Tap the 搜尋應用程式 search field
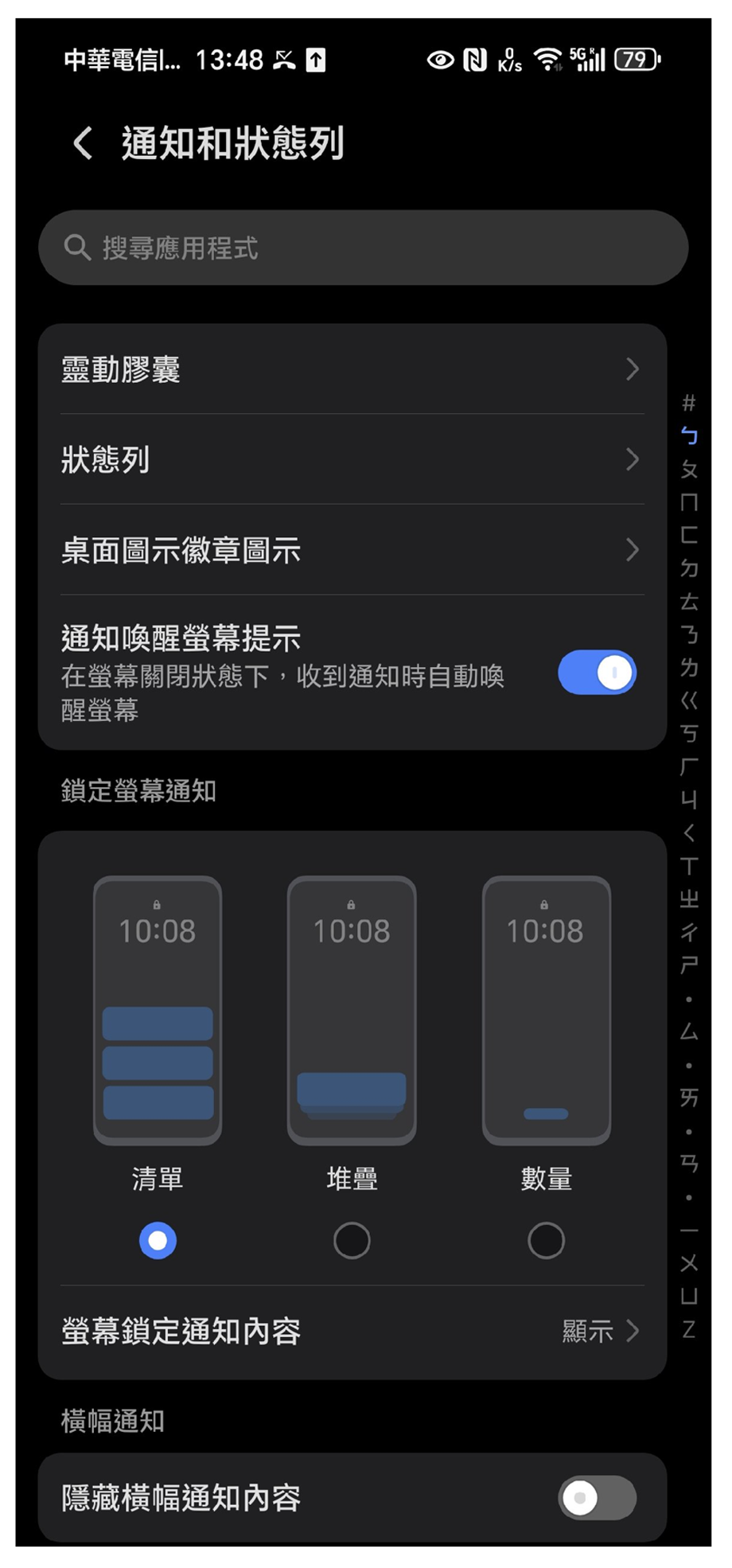The width and height of the screenshot is (732, 1568). 363,248
